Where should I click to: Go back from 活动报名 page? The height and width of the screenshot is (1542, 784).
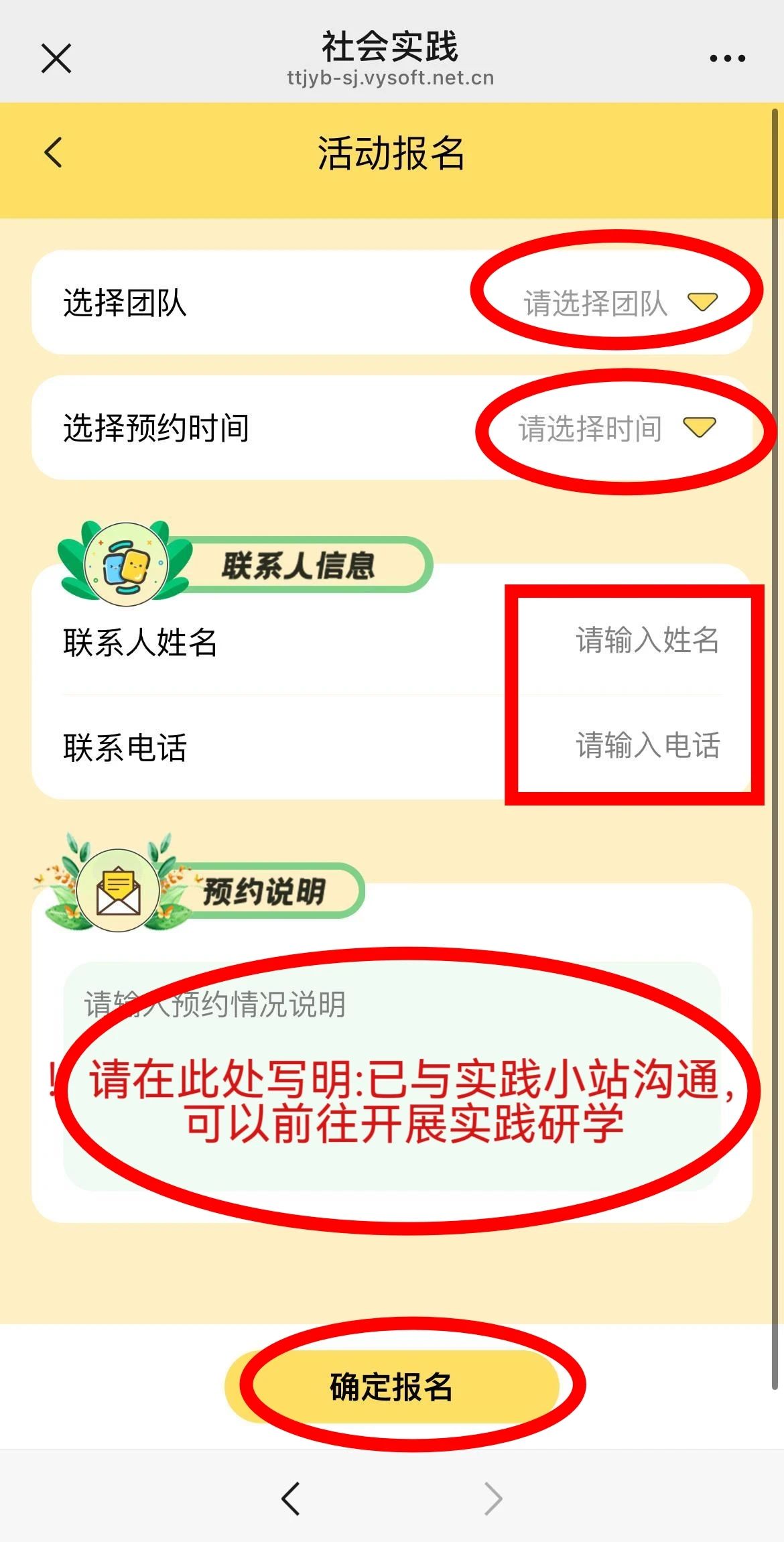54,152
